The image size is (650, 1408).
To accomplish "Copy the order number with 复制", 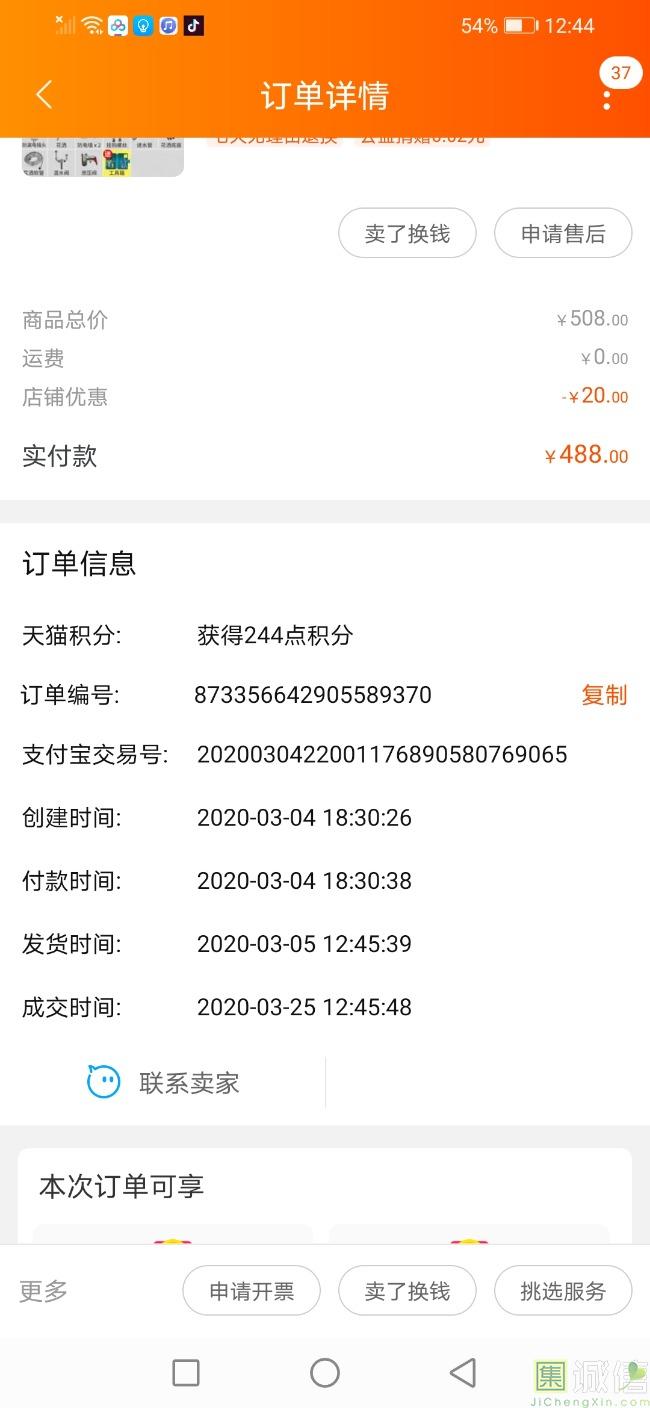I will point(604,695).
